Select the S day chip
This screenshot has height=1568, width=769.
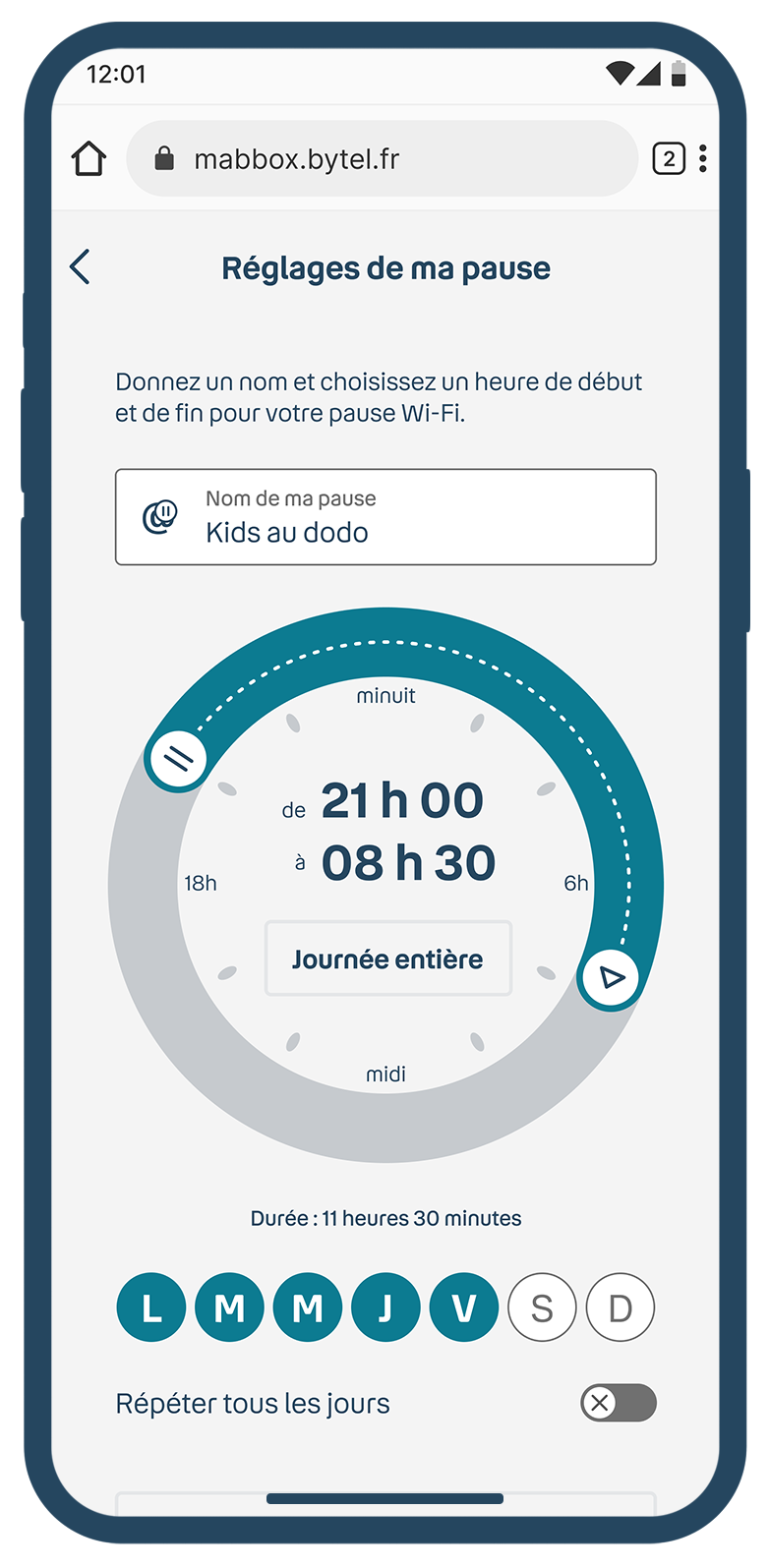[542, 1307]
